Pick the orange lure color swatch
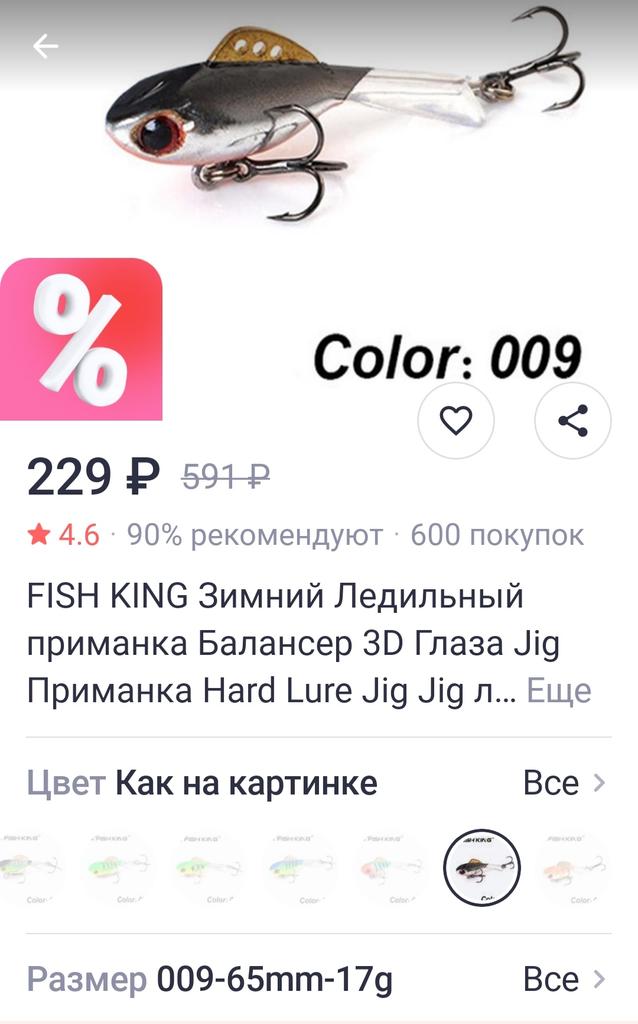This screenshot has height=1024, width=638. pos(573,866)
